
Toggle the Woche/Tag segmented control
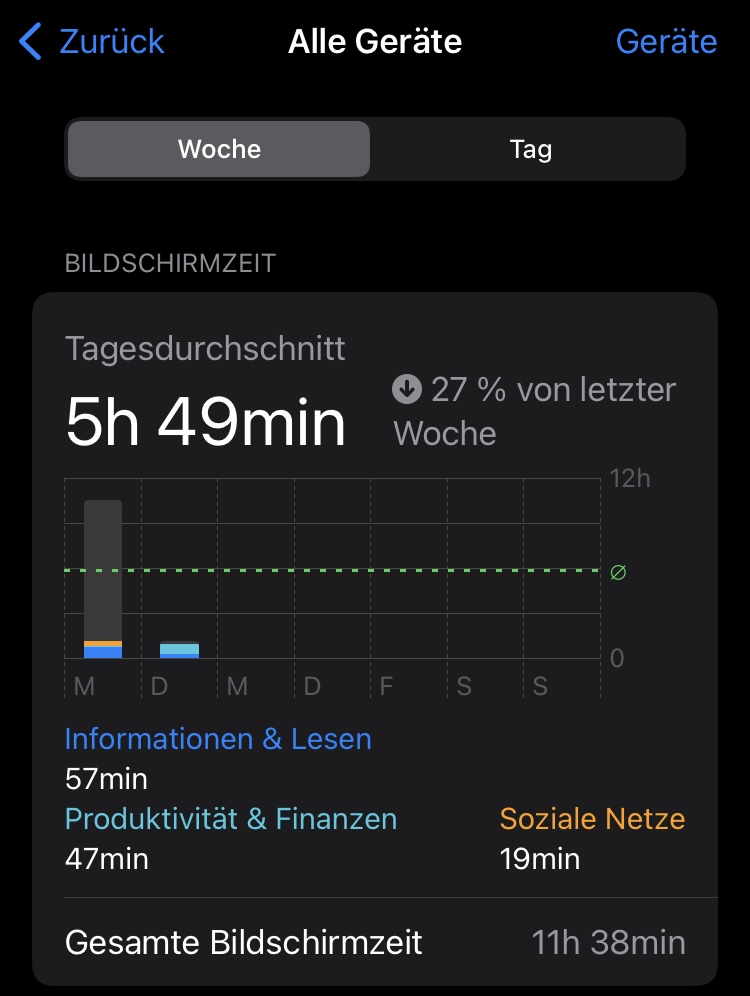pos(375,148)
